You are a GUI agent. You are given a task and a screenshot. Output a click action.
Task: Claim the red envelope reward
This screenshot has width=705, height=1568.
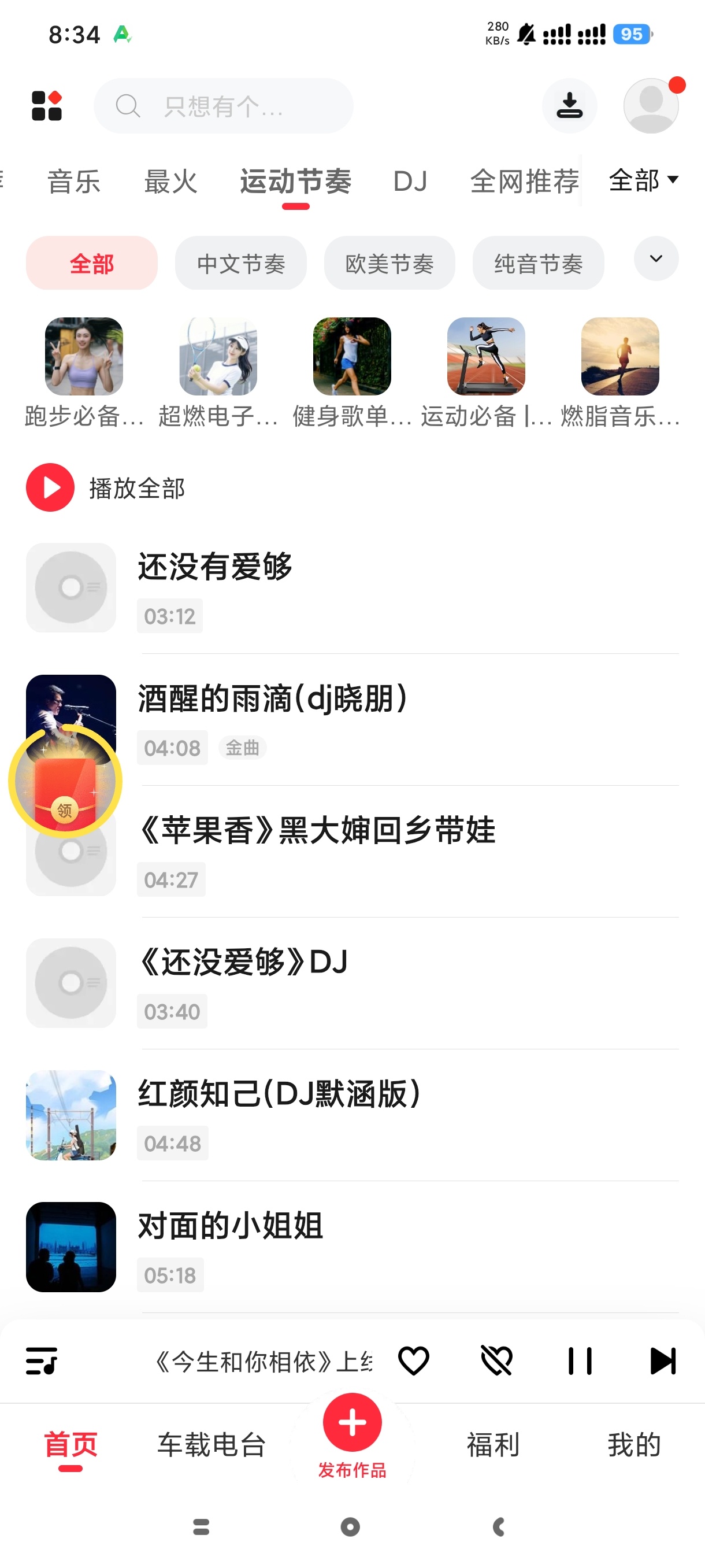[65, 782]
